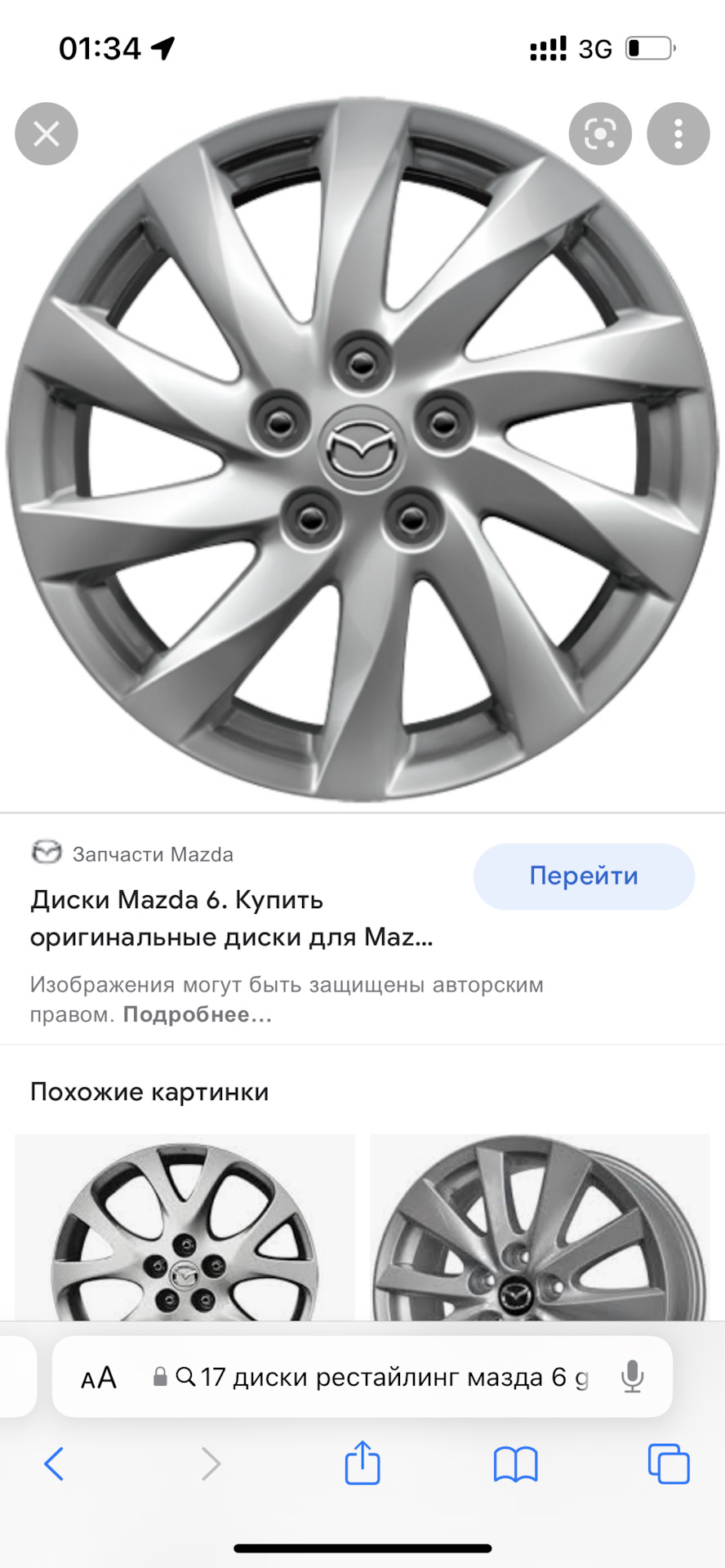Tap the Перейти button
Viewport: 725px width, 1568px height.
(x=584, y=876)
